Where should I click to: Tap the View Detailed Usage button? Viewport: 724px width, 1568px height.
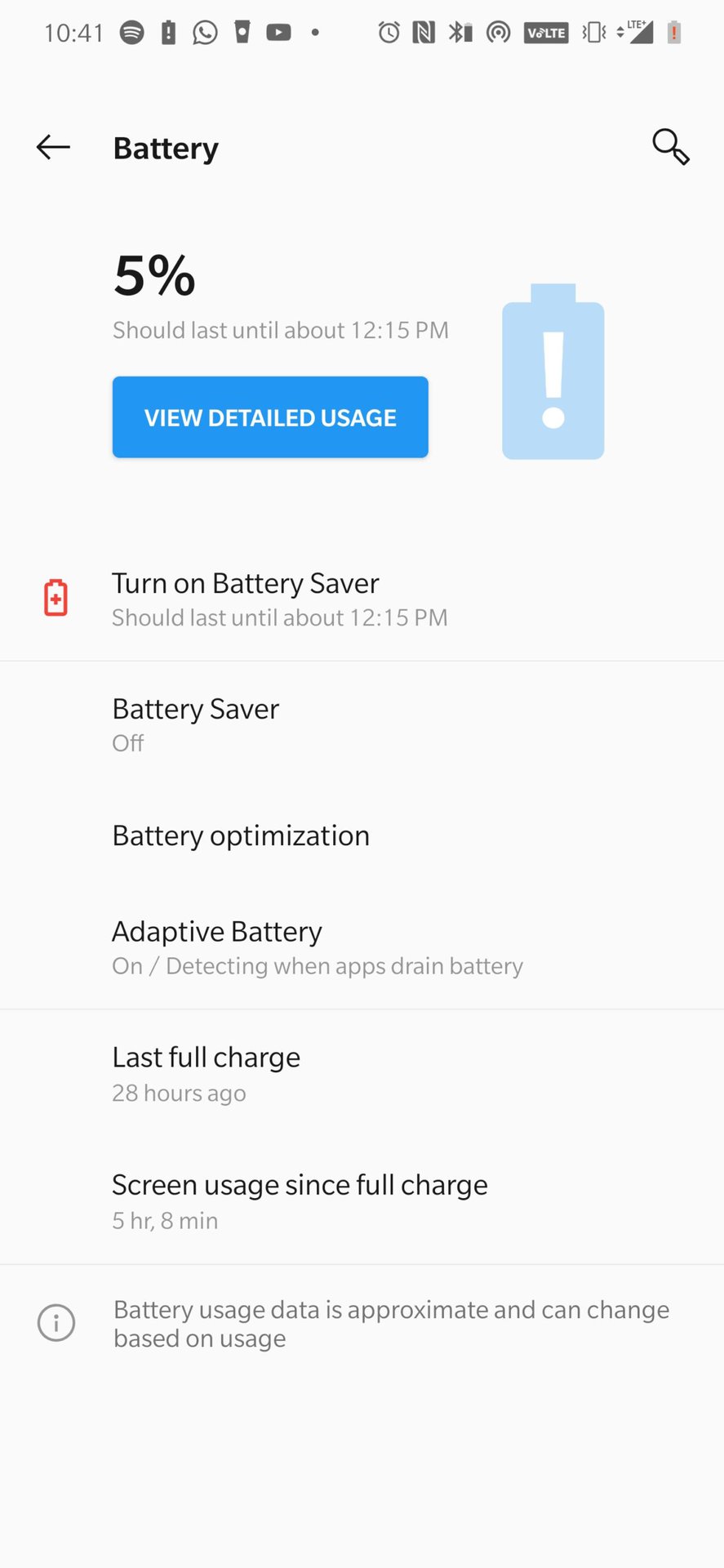[x=270, y=417]
